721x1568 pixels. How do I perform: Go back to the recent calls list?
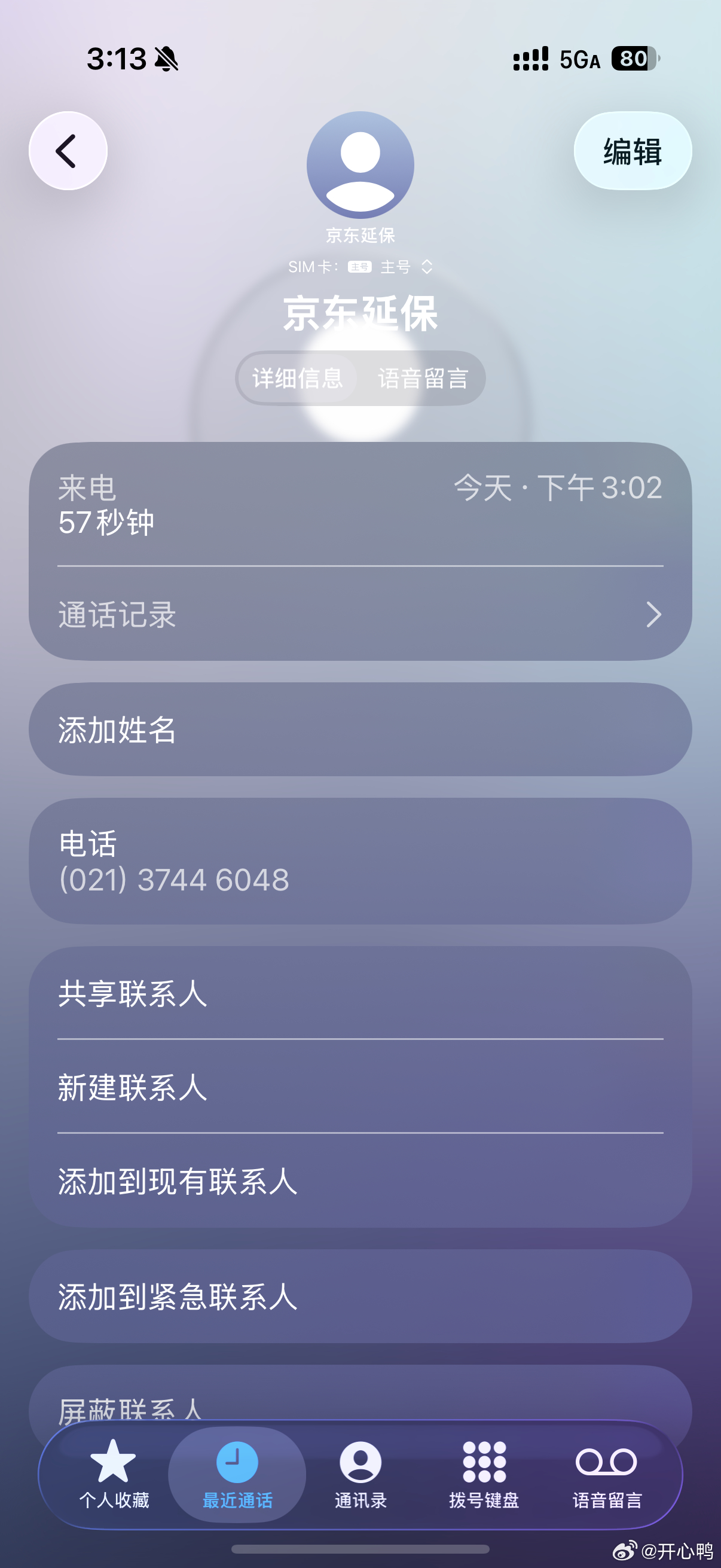click(68, 151)
